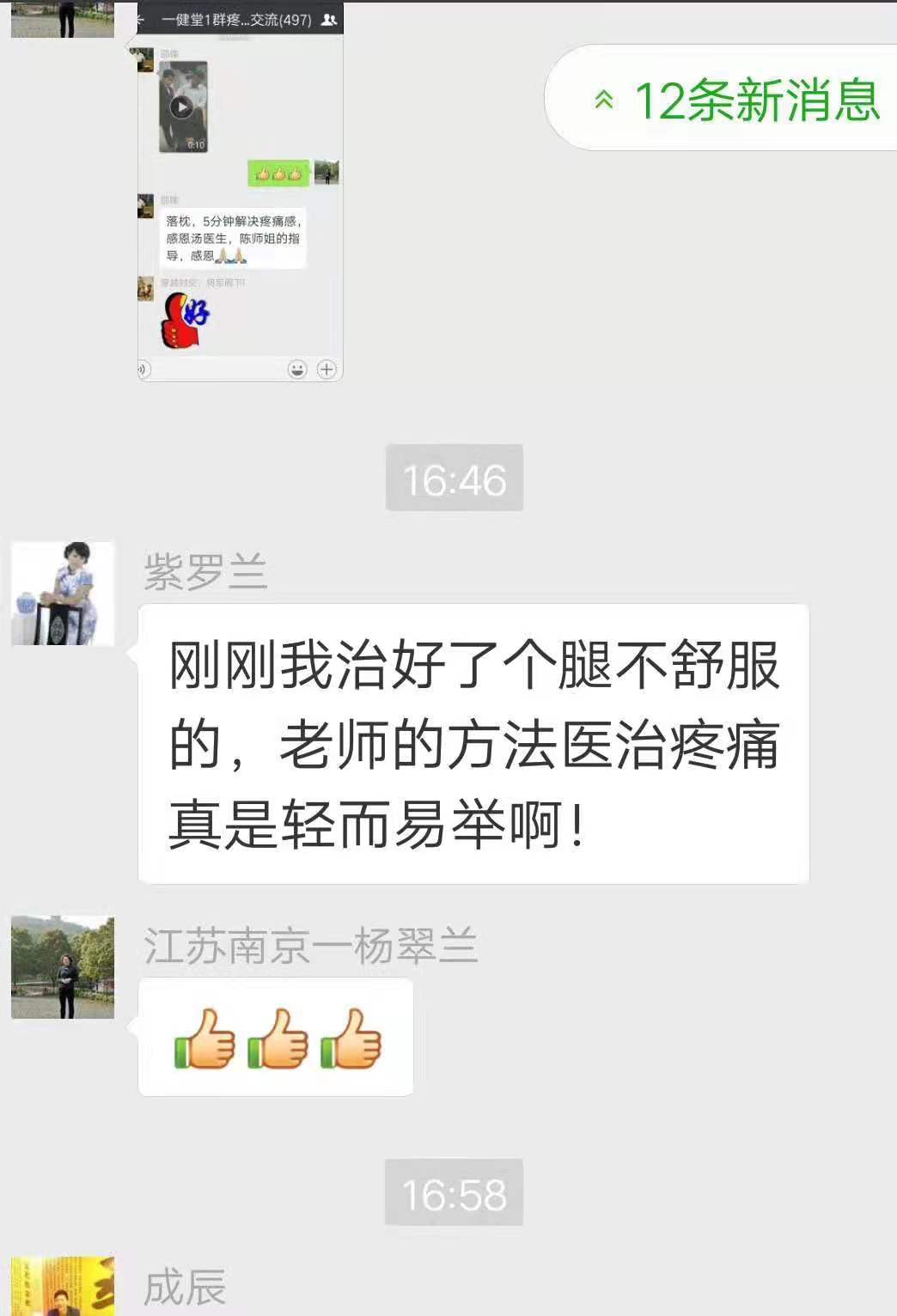
Task: Open 紫罗兰's profile avatar
Action: point(63,594)
